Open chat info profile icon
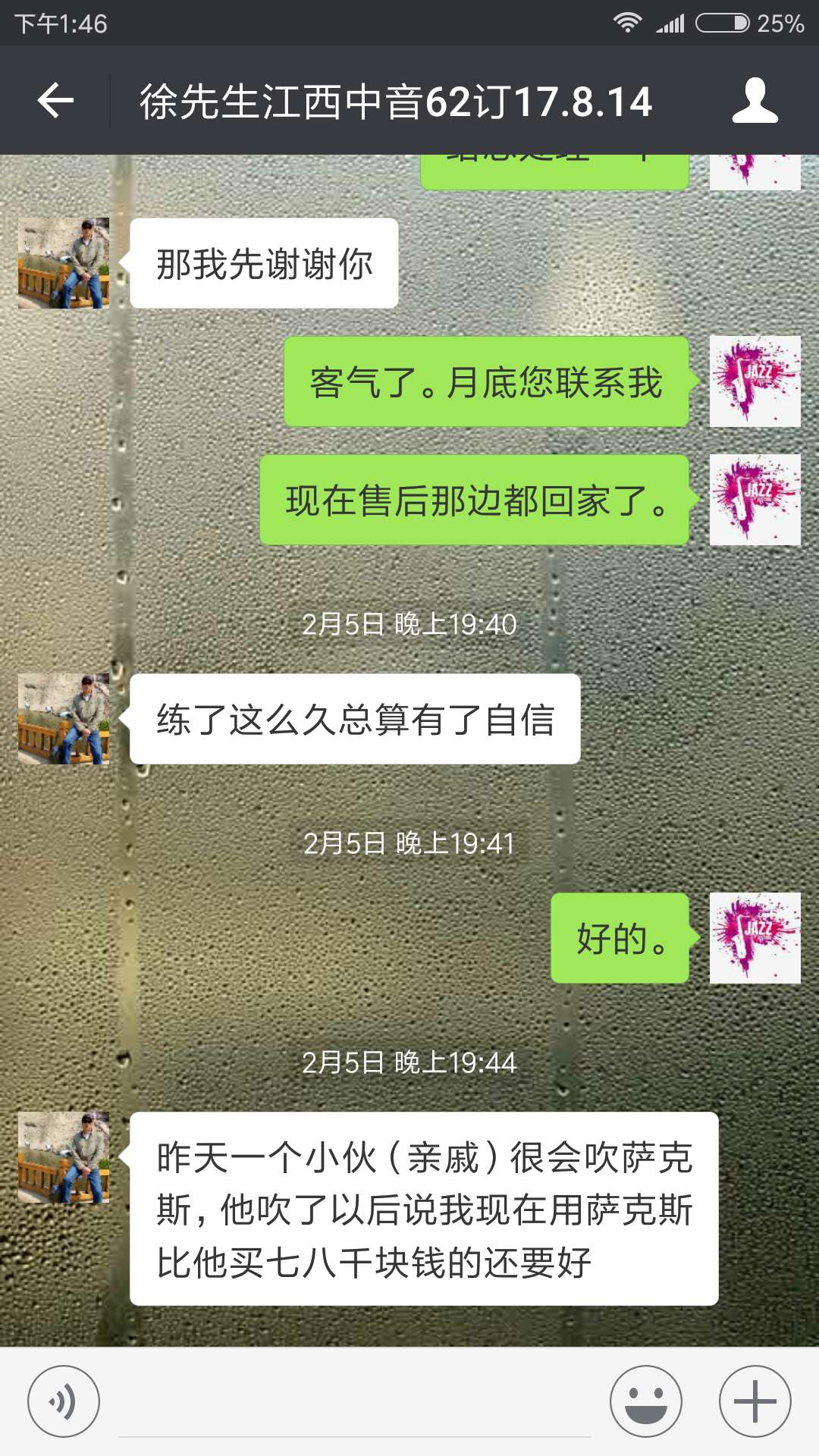Viewport: 819px width, 1456px height. point(755,100)
